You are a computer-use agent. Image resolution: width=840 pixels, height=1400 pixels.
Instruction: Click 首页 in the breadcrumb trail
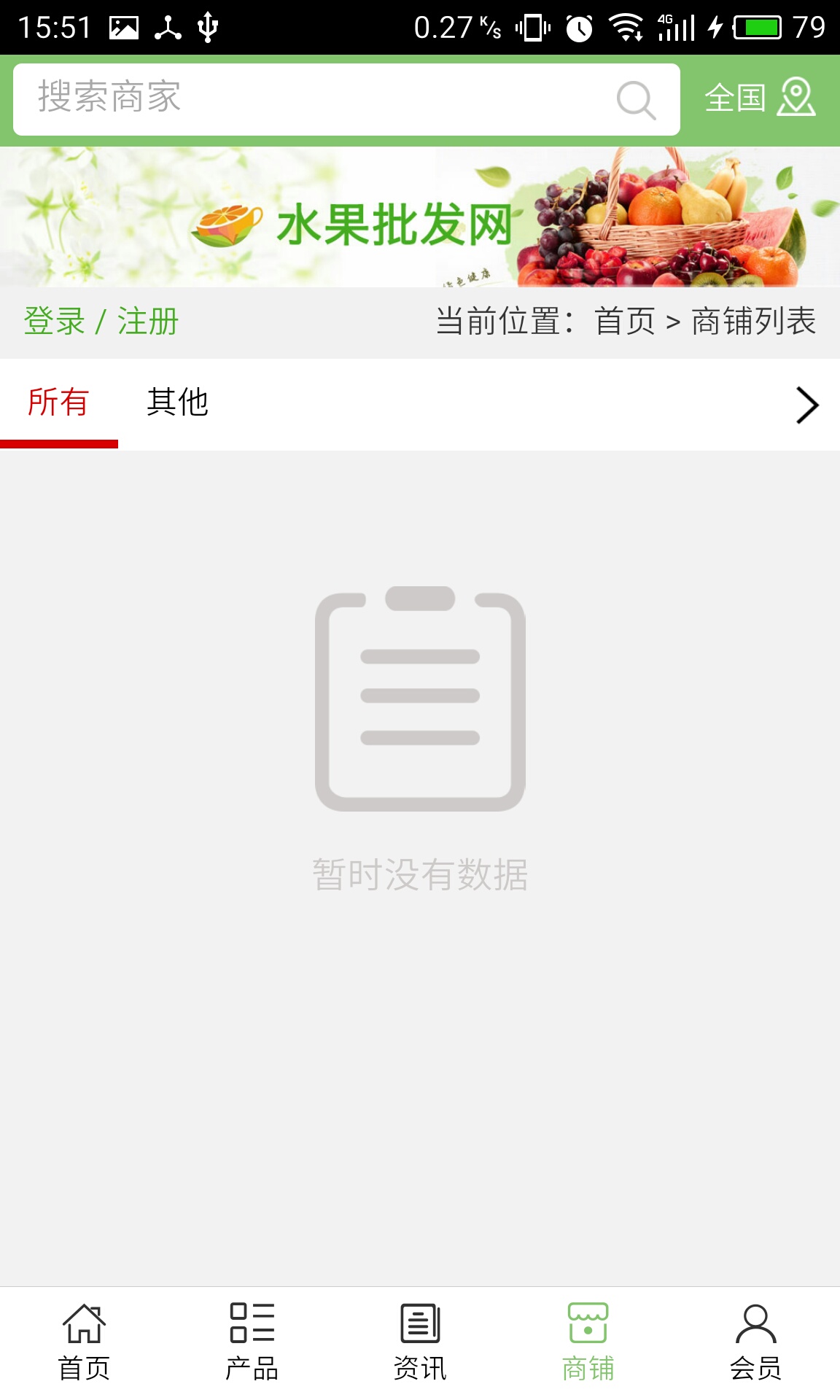626,319
